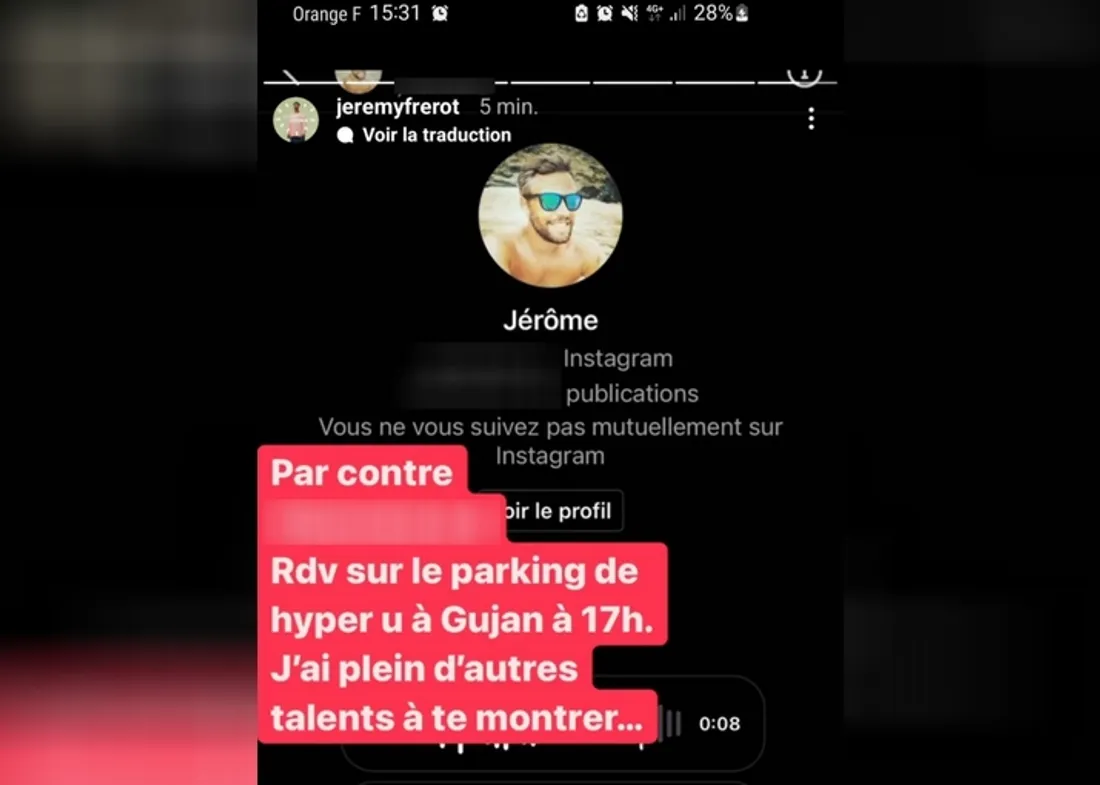Tap Voir la traduction
This screenshot has height=785, width=1100.
pyautogui.click(x=436, y=135)
